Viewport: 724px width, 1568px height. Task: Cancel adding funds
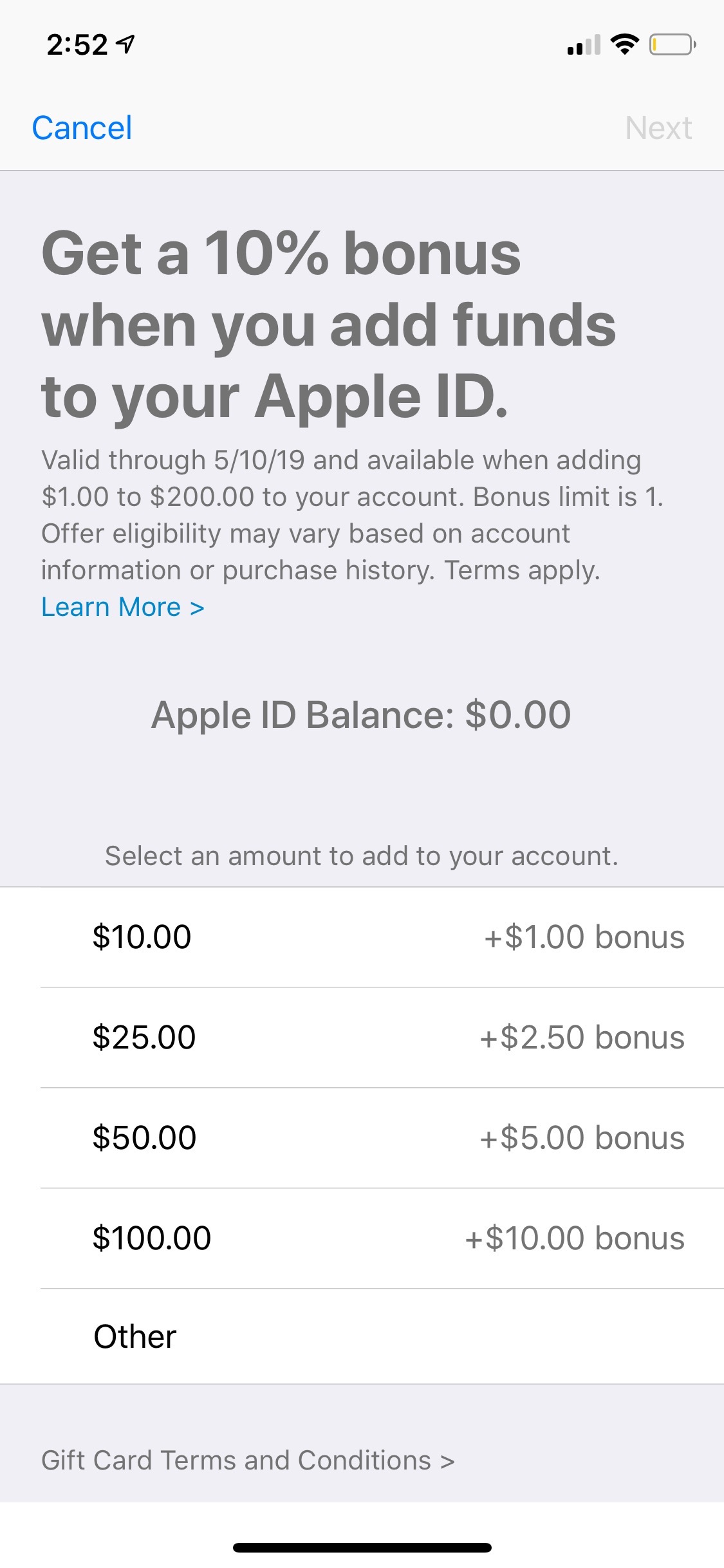point(82,128)
